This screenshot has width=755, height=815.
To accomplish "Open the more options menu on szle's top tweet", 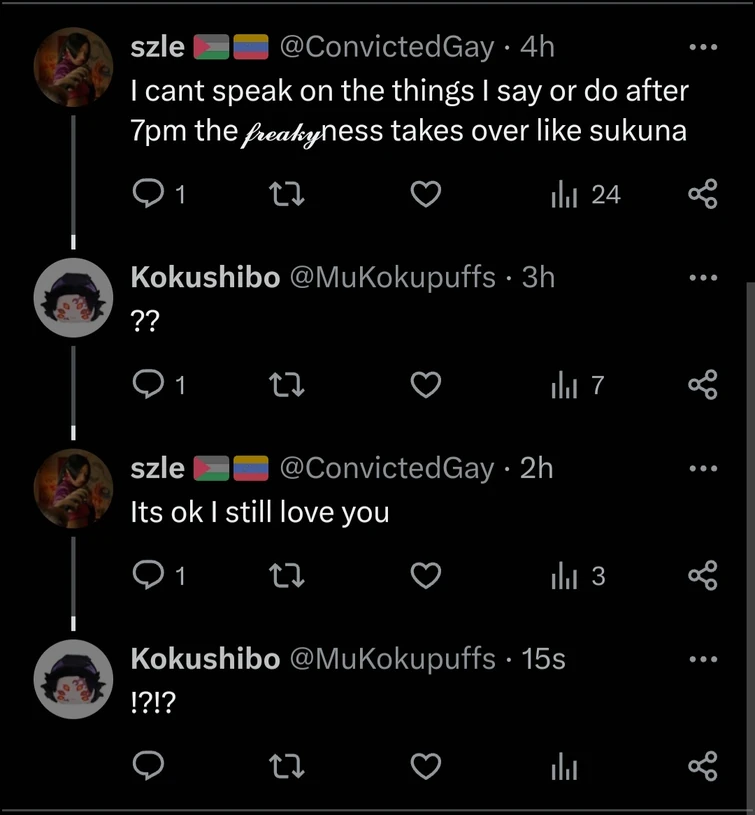I will tap(704, 47).
